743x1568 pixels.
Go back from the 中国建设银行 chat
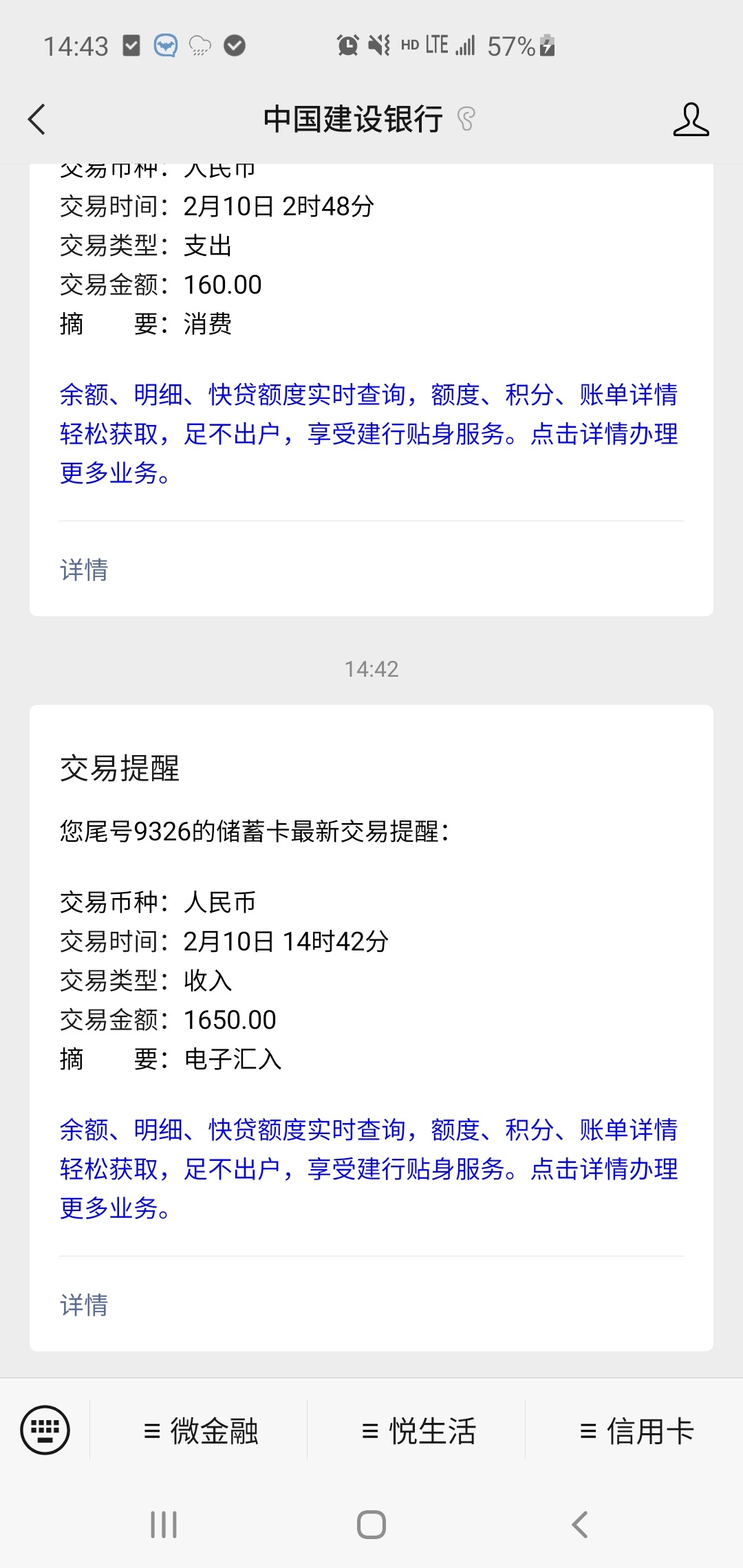[x=37, y=120]
